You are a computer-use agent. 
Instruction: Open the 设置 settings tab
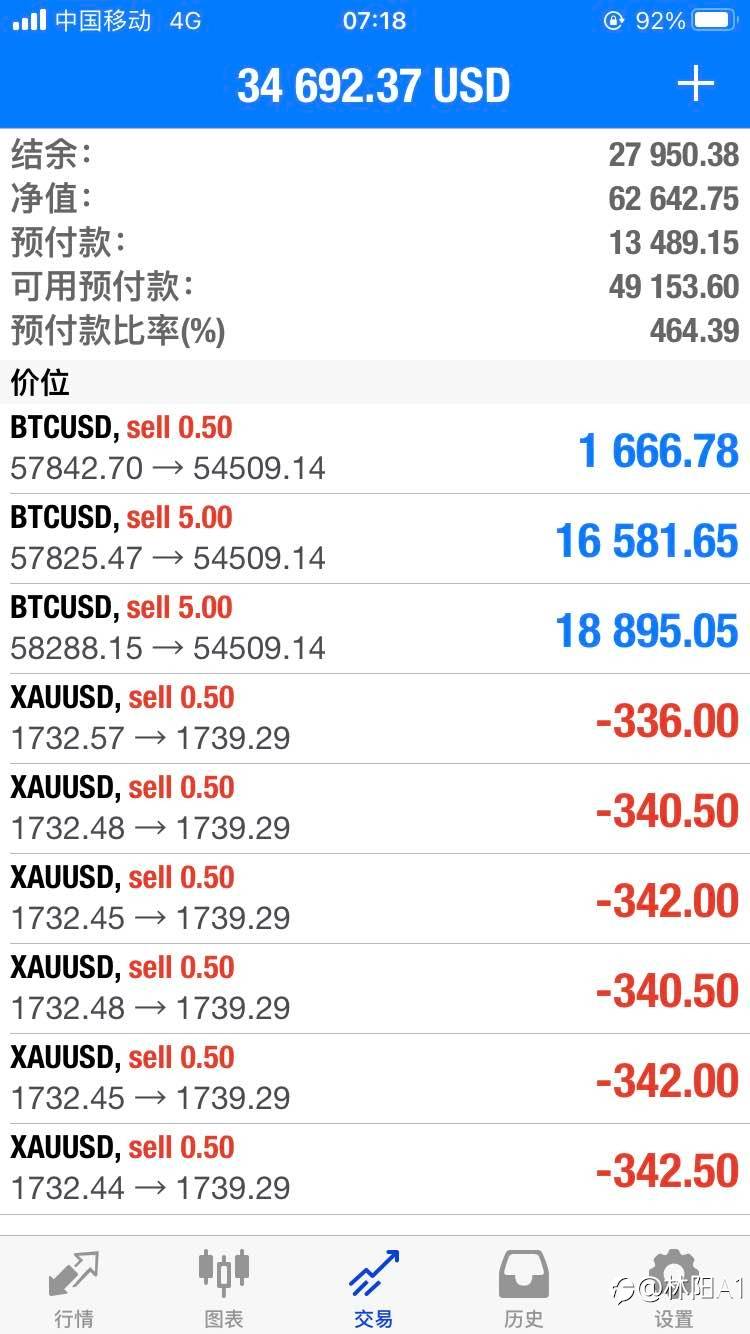[x=674, y=1287]
